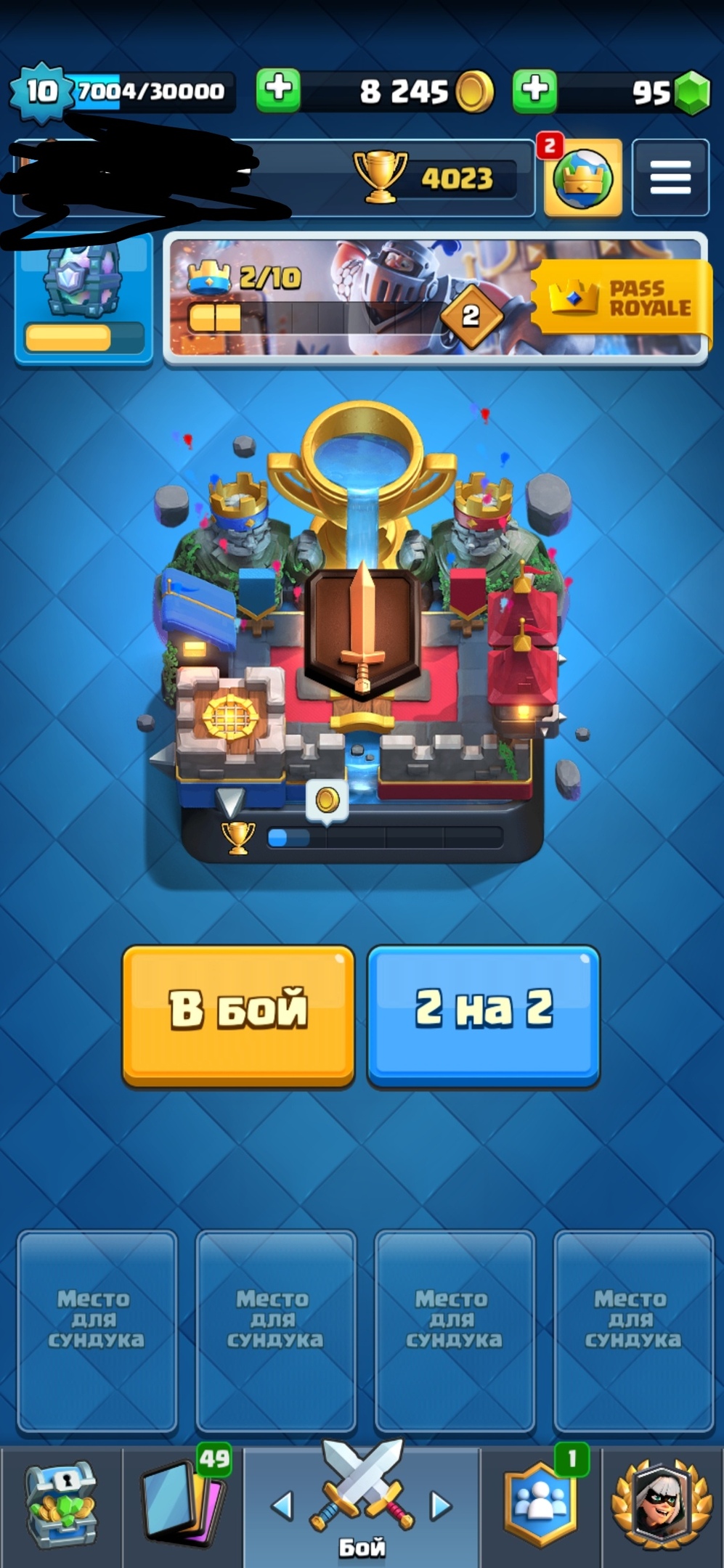The width and height of the screenshot is (724, 1568).
Task: Open the crown chest progress tile
Action: 84,298
